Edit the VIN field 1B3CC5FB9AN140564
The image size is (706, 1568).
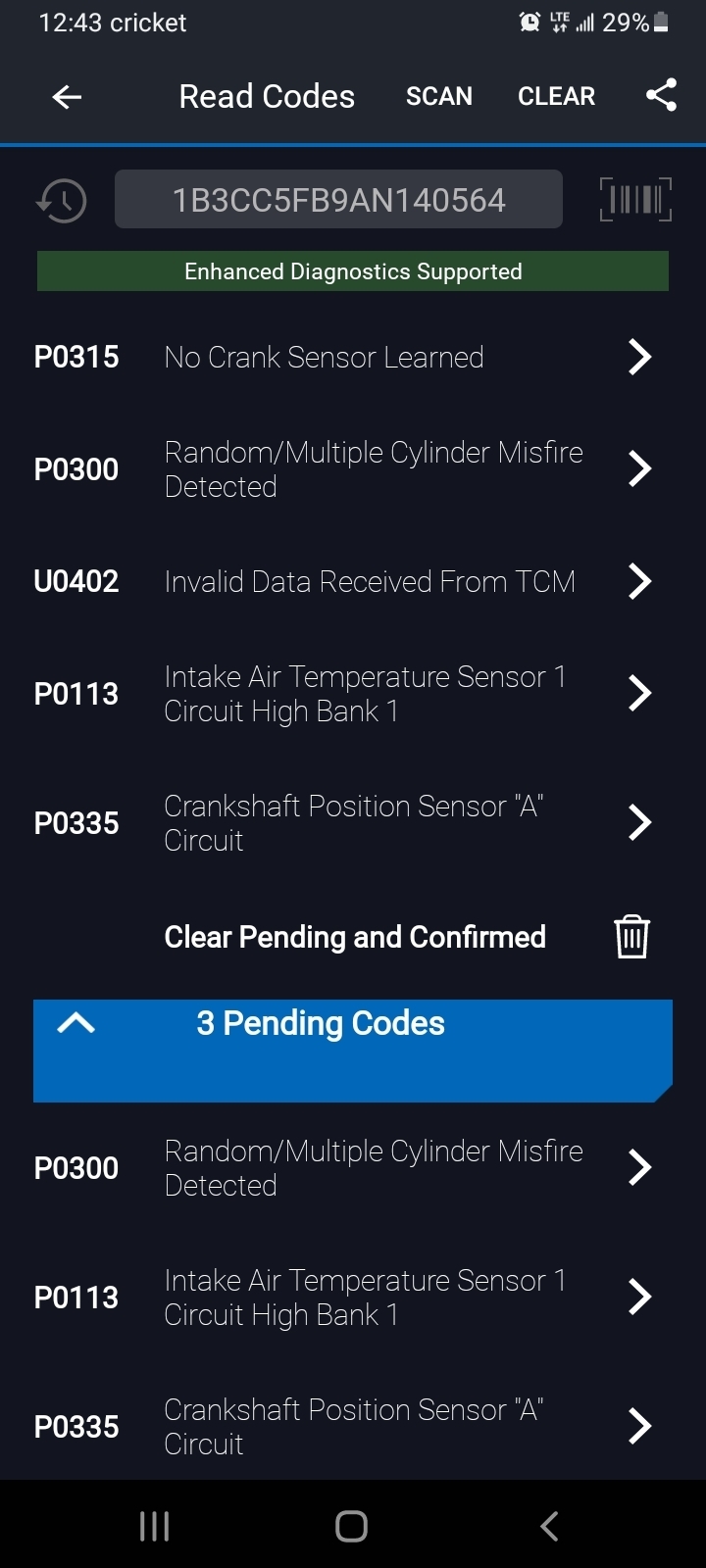pos(338,200)
